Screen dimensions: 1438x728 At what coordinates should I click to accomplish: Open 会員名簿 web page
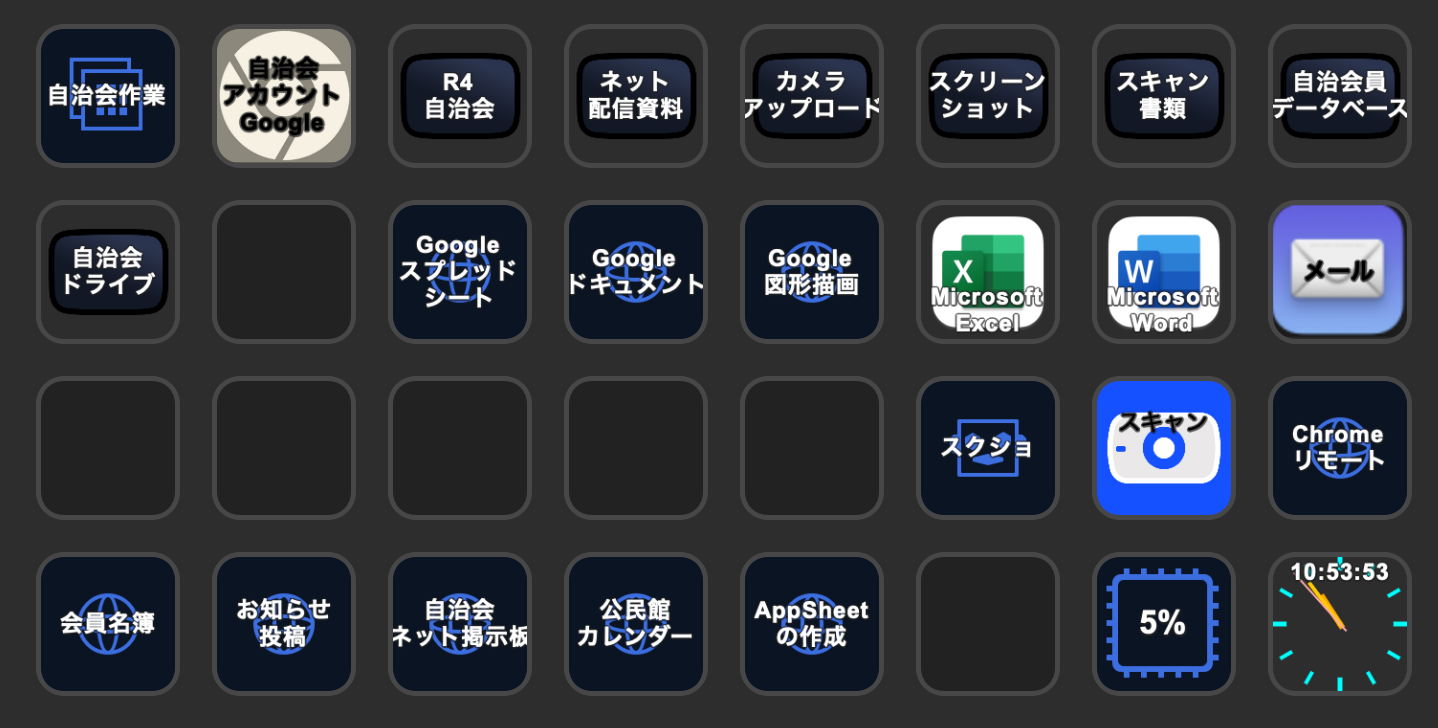click(108, 624)
